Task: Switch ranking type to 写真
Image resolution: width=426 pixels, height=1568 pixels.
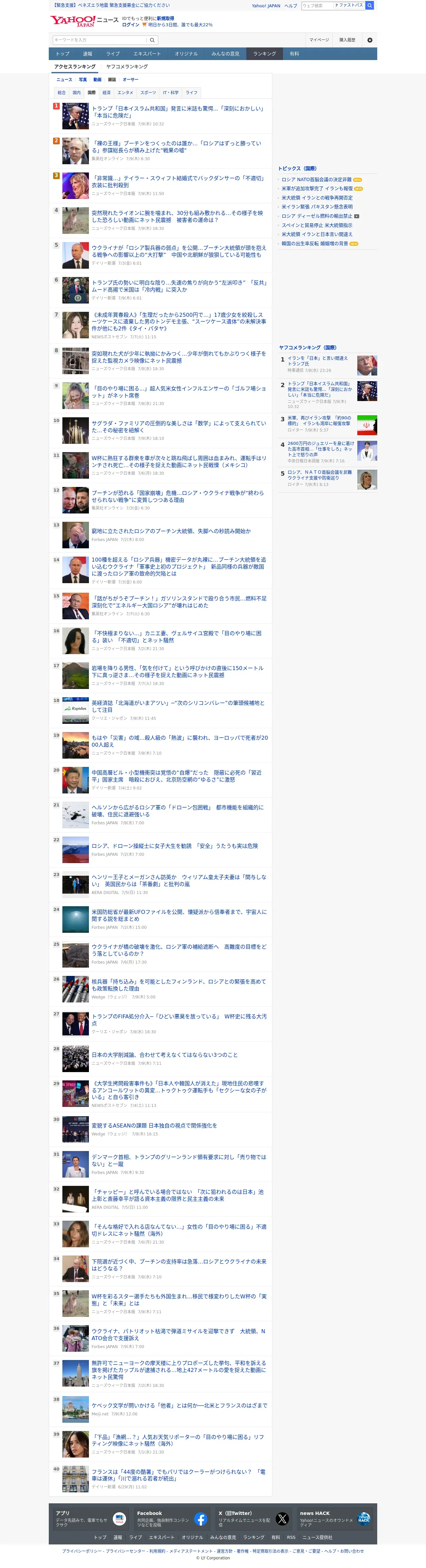Action: (x=83, y=80)
